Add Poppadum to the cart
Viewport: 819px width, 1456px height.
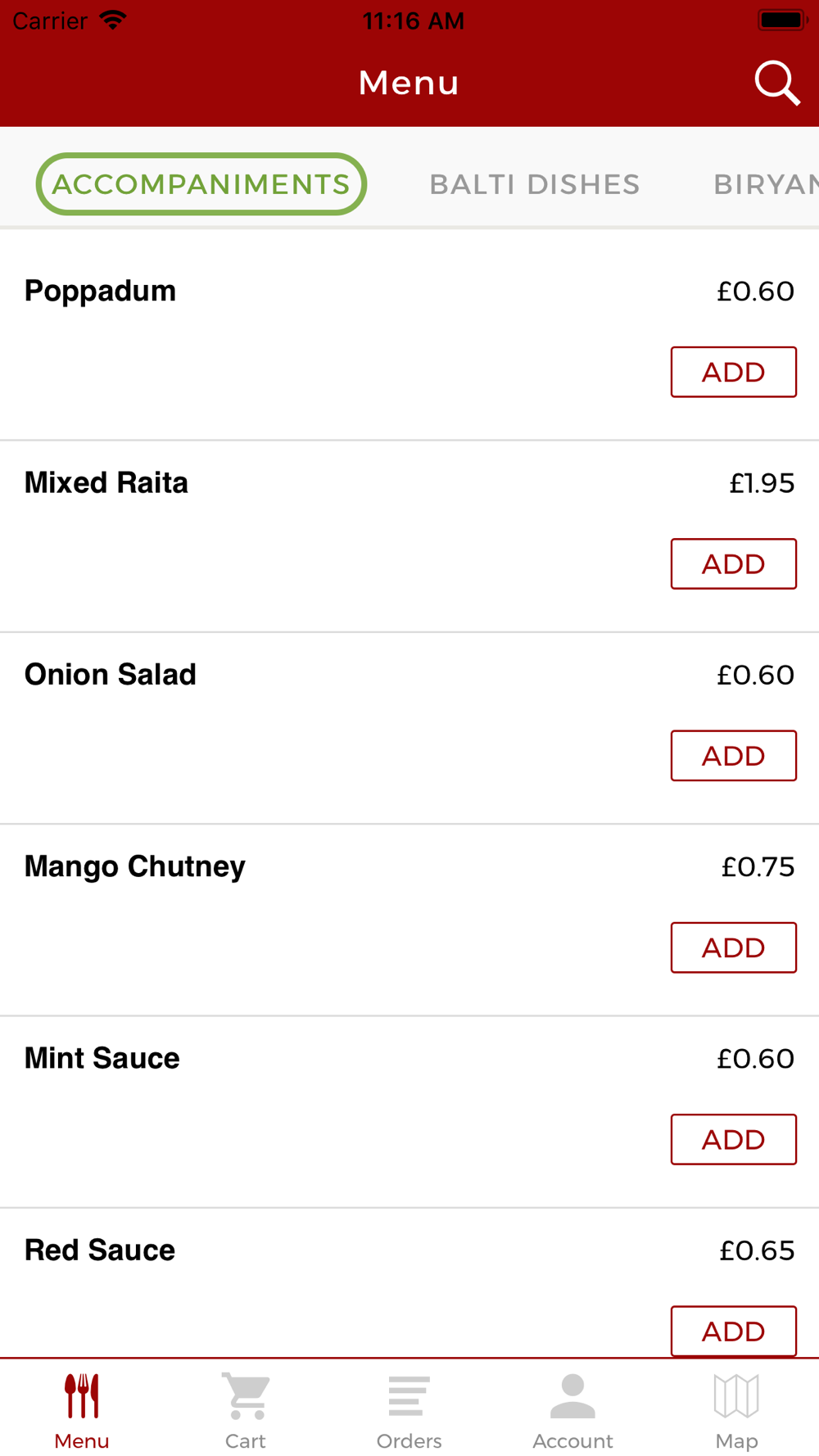pos(733,372)
